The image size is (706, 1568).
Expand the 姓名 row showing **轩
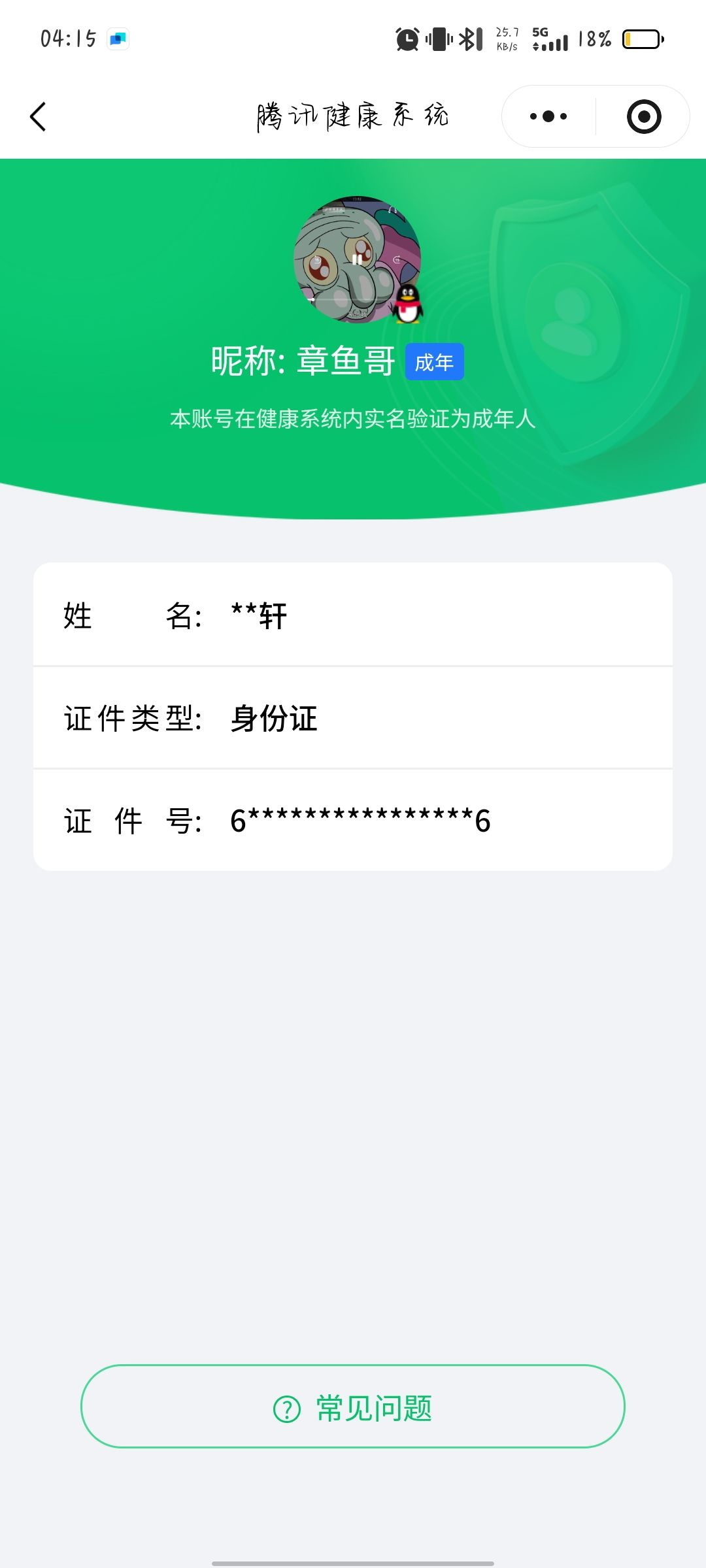pyautogui.click(x=353, y=614)
